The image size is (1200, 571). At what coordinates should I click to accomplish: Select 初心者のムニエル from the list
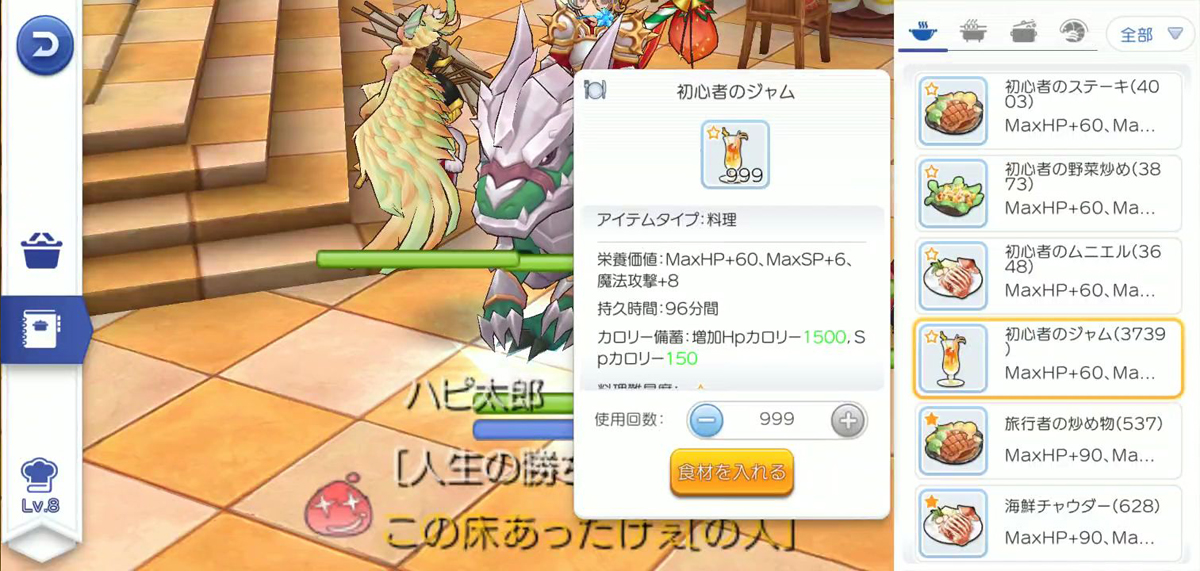[x=1048, y=273]
